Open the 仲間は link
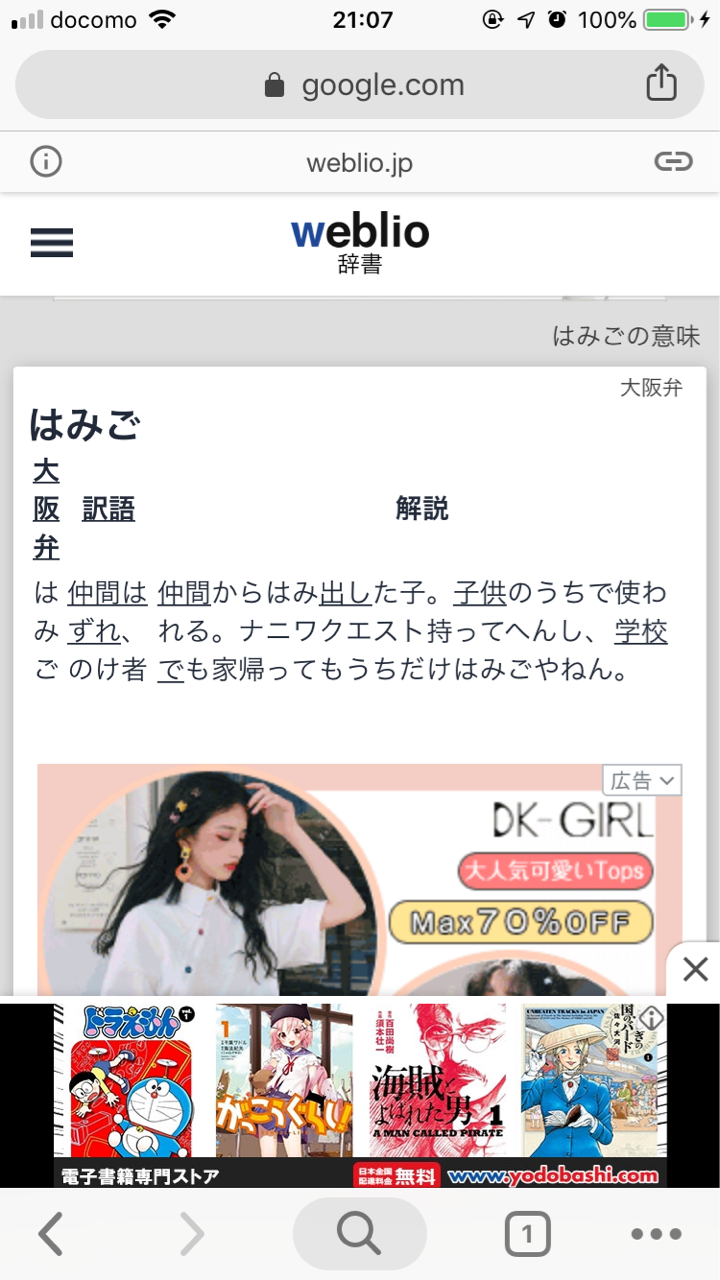This screenshot has height=1280, width=720. pos(108,593)
